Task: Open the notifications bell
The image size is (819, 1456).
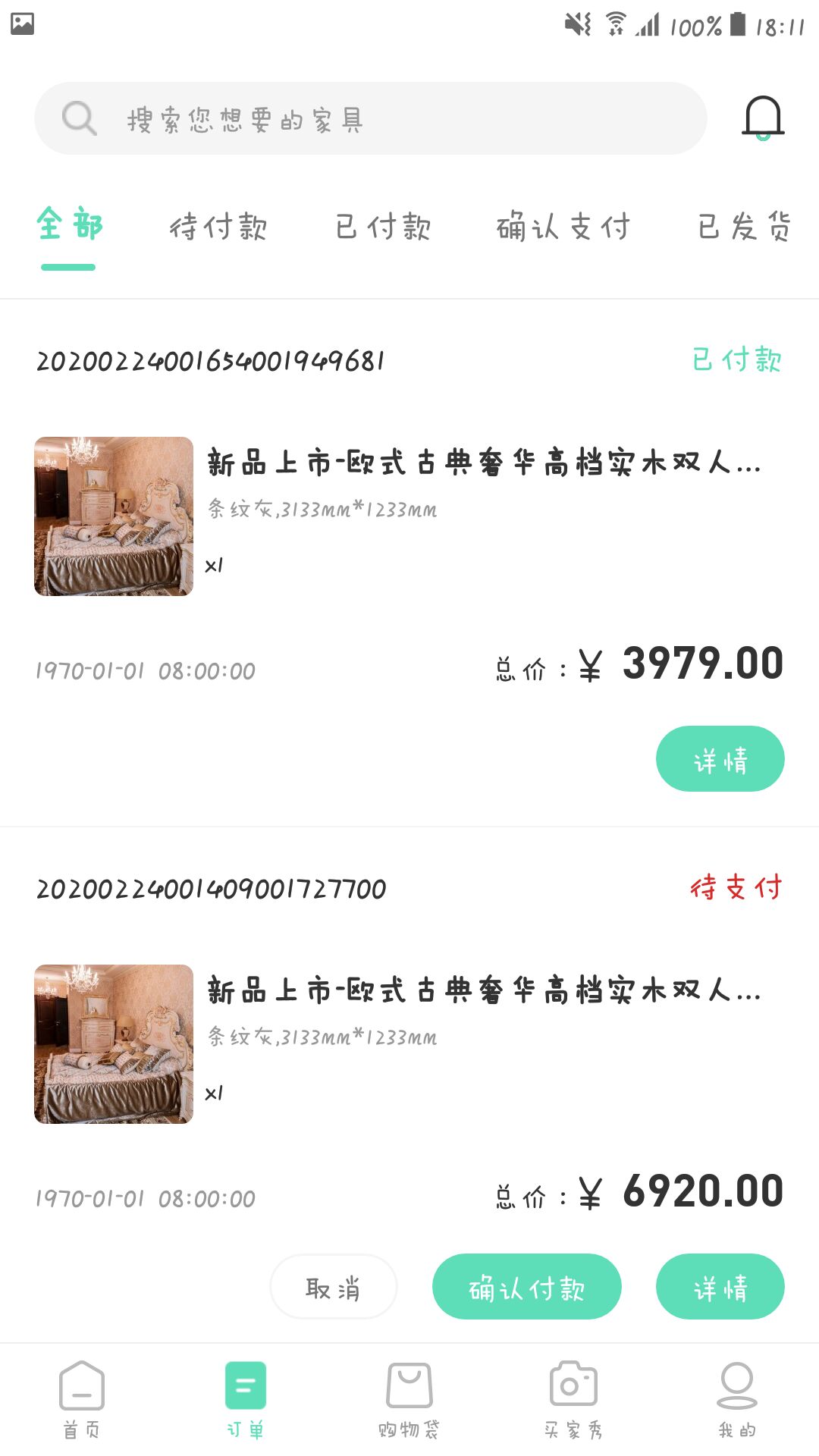Action: 762,118
